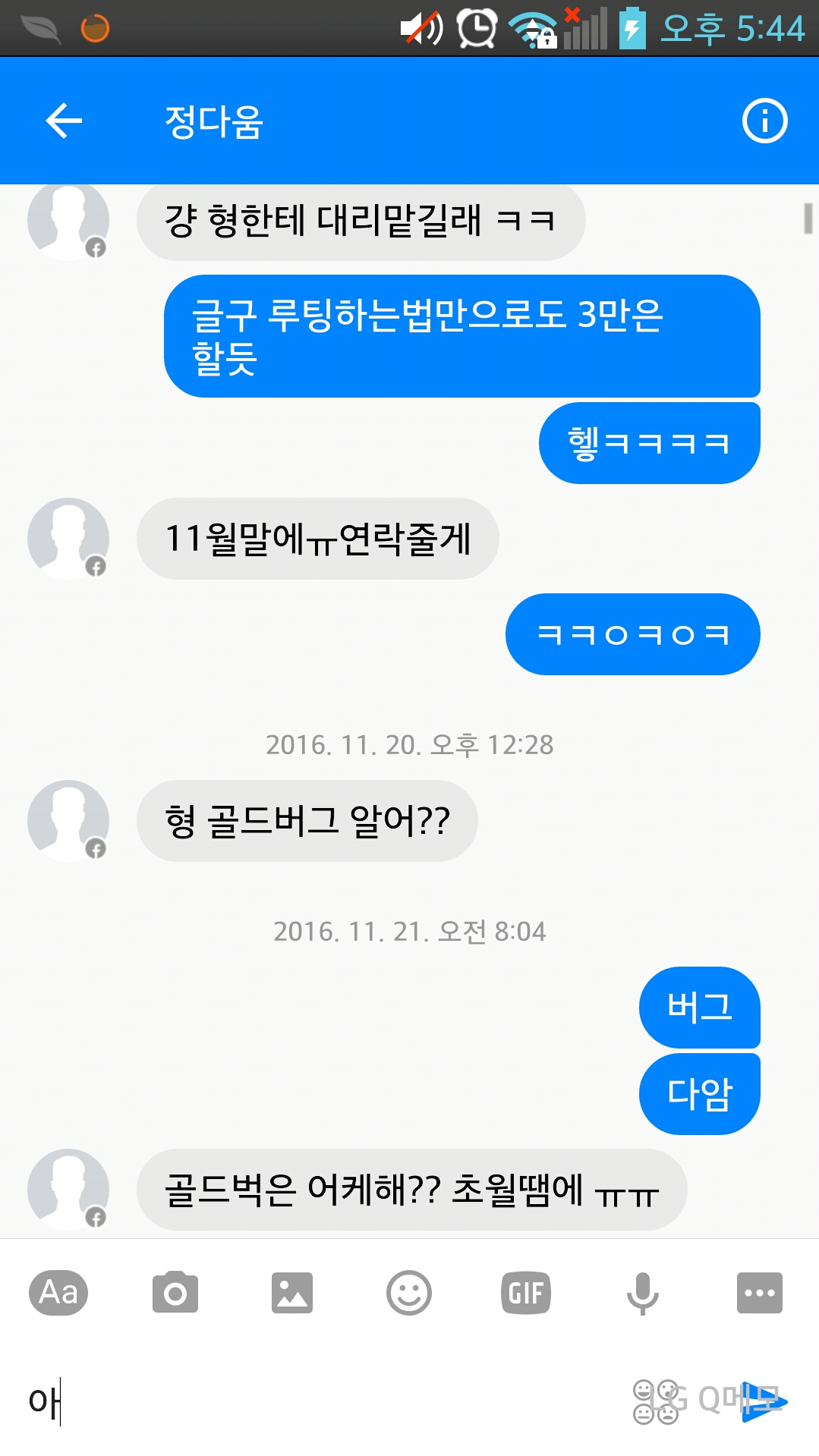Open the conversation info icon
This screenshot has height=1456, width=819.
click(764, 121)
